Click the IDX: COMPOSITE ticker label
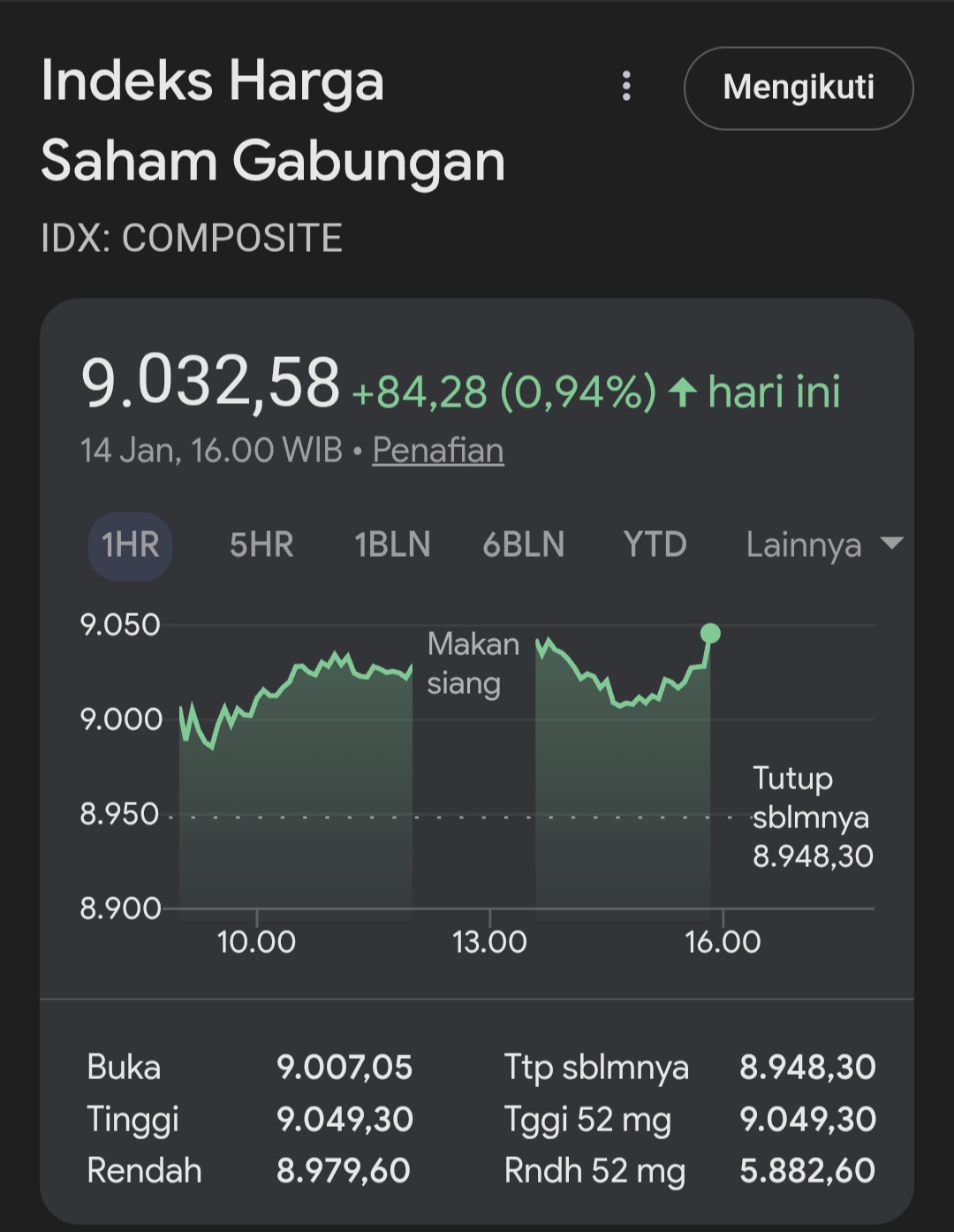 pos(193,236)
